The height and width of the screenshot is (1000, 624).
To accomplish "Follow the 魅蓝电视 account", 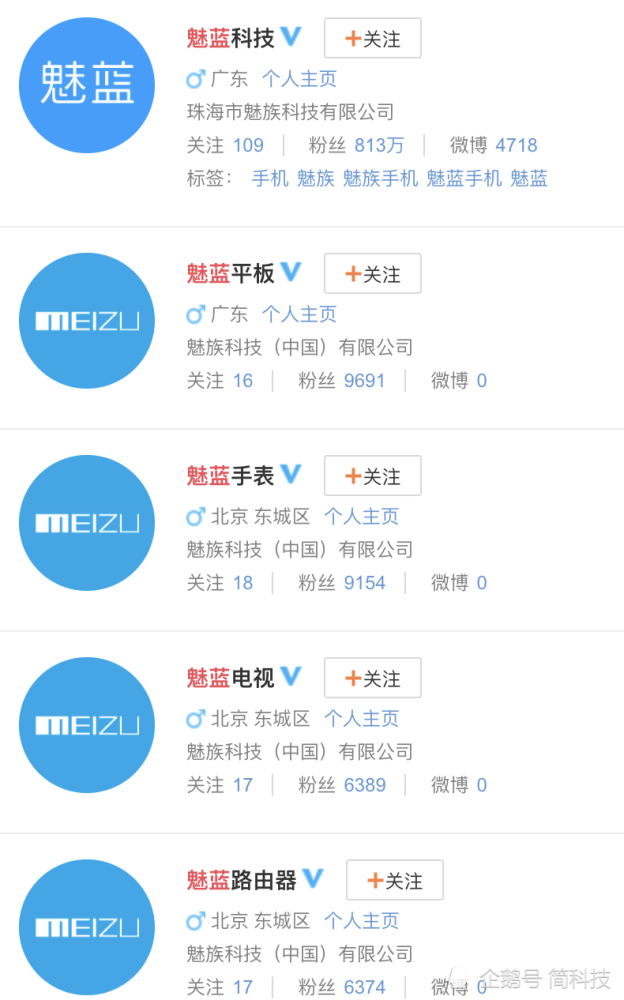I will 372,678.
